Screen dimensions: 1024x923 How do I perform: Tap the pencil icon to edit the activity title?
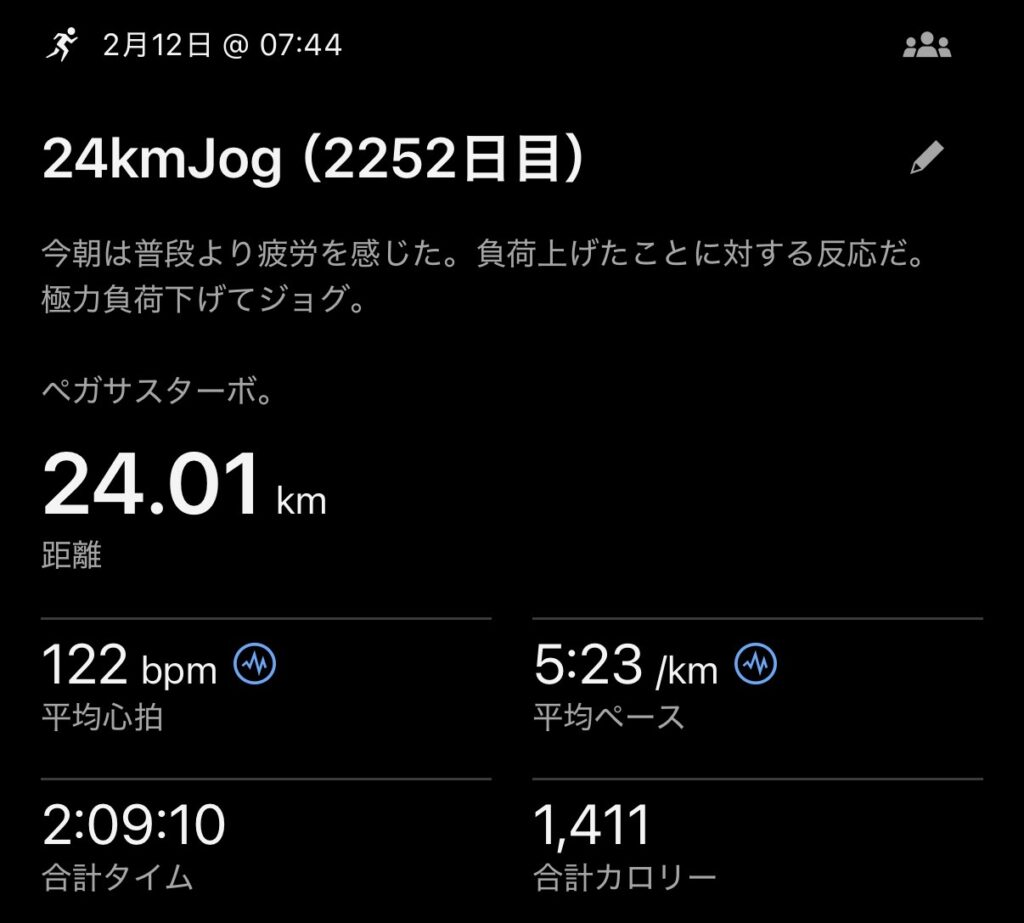pos(926,158)
